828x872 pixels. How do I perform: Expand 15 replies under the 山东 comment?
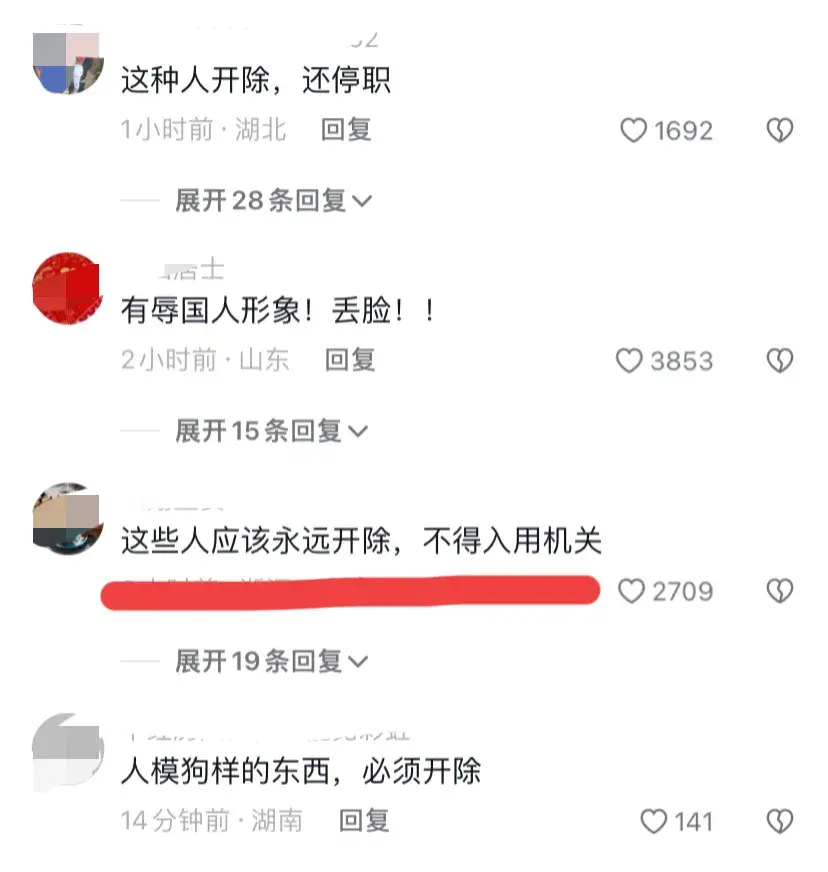(x=271, y=431)
